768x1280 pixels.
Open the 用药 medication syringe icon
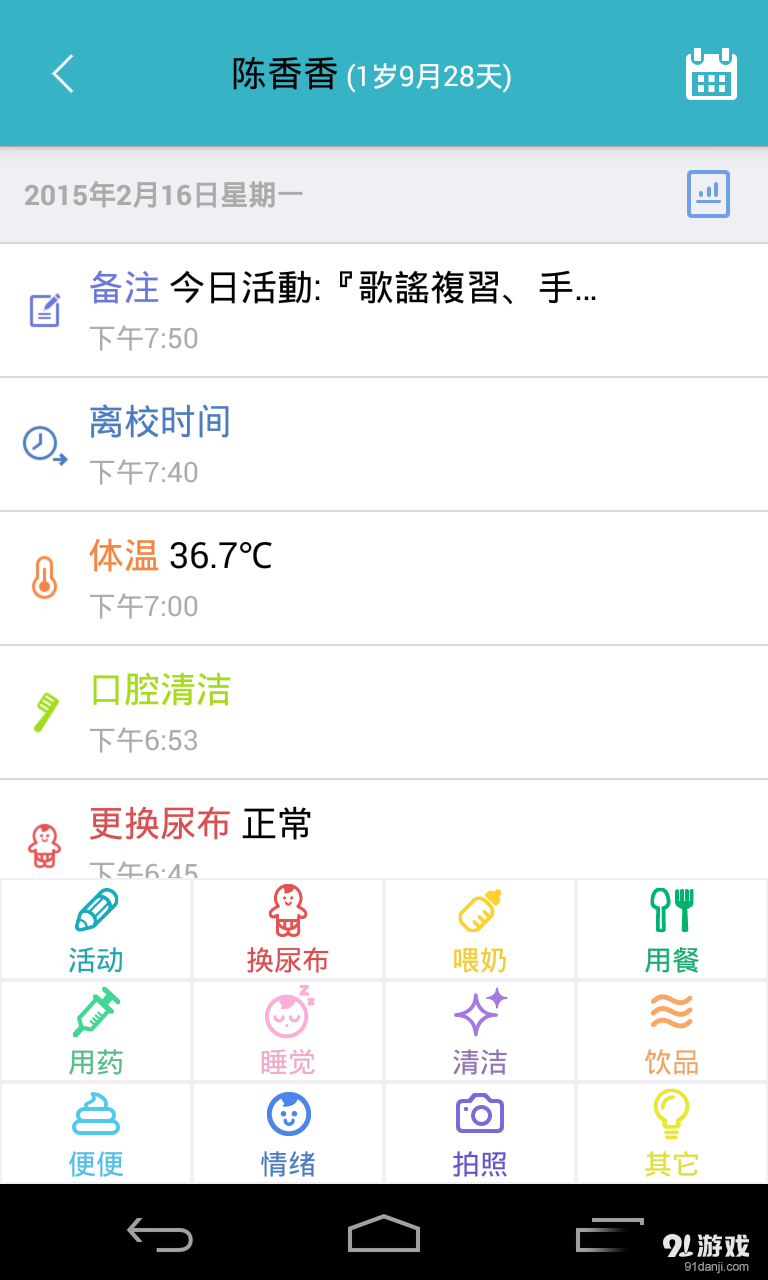(95, 1030)
